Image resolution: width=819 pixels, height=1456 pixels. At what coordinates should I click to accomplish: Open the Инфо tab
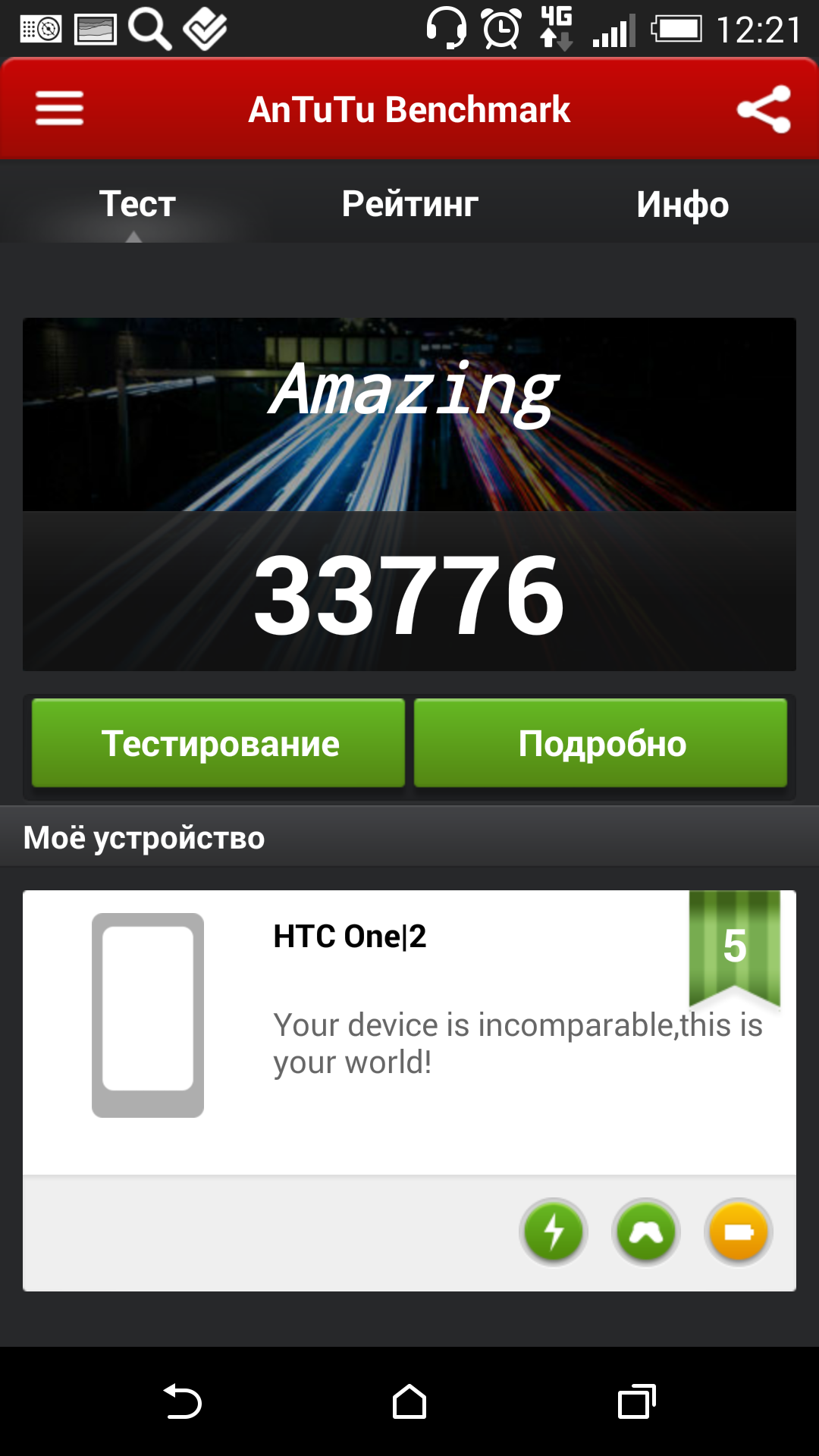click(x=682, y=204)
